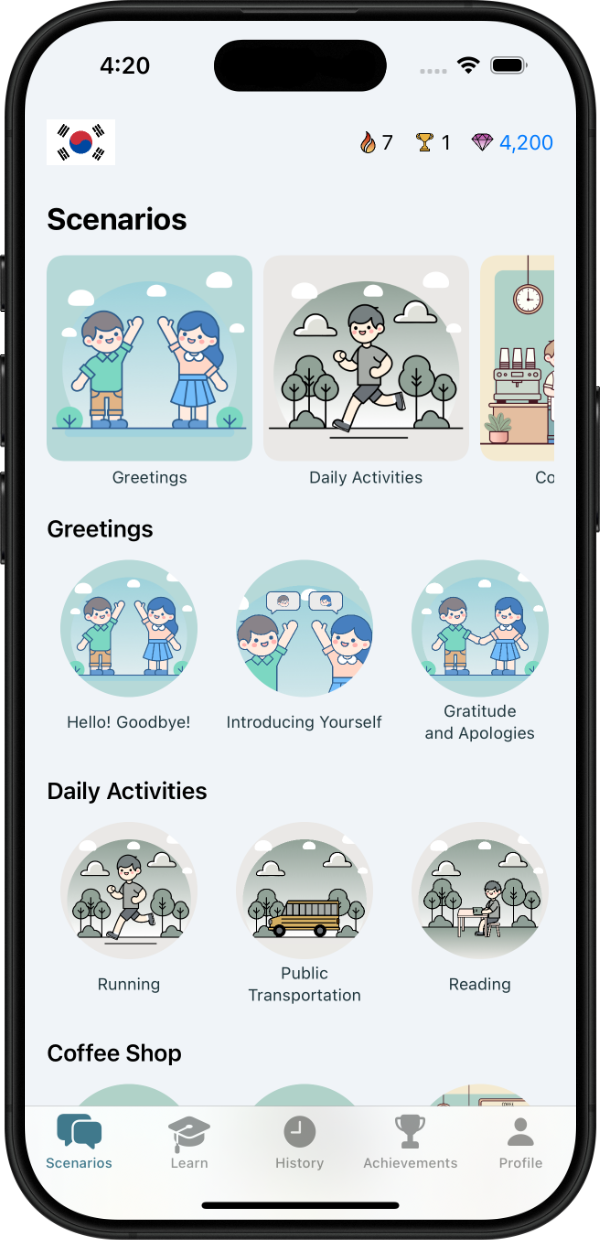Go to the History tab
Image resolution: width=600 pixels, height=1240 pixels.
(x=299, y=1143)
